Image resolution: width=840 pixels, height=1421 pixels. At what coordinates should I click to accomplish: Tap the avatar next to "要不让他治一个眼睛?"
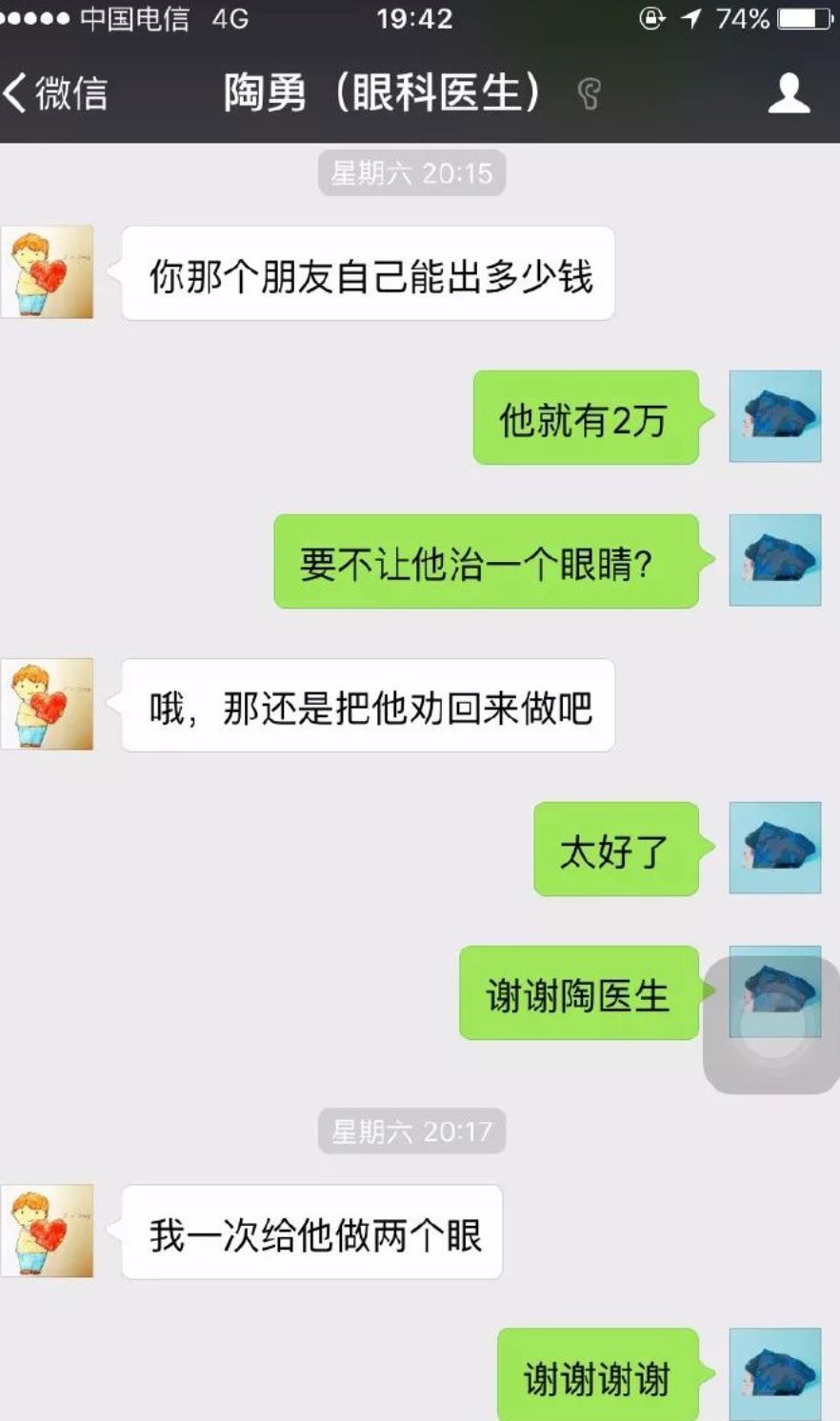pyautogui.click(x=774, y=560)
